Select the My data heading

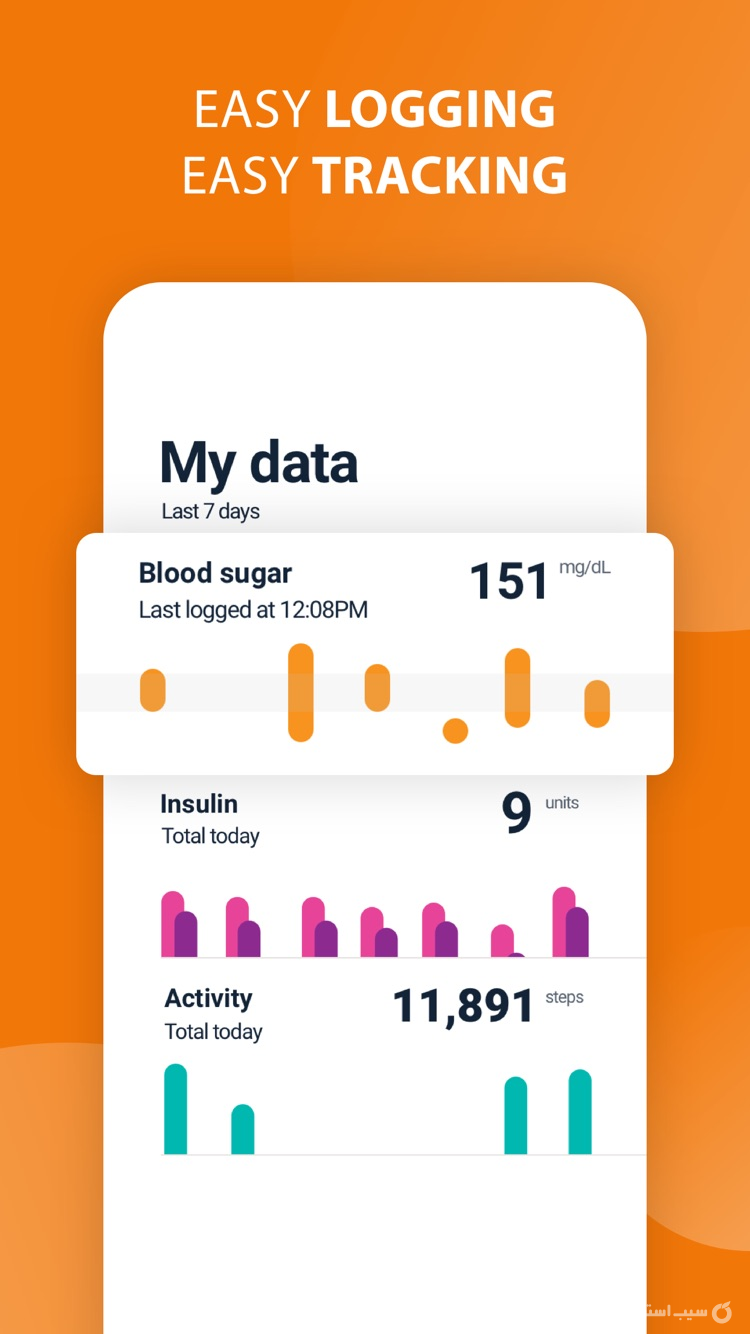[x=259, y=462]
